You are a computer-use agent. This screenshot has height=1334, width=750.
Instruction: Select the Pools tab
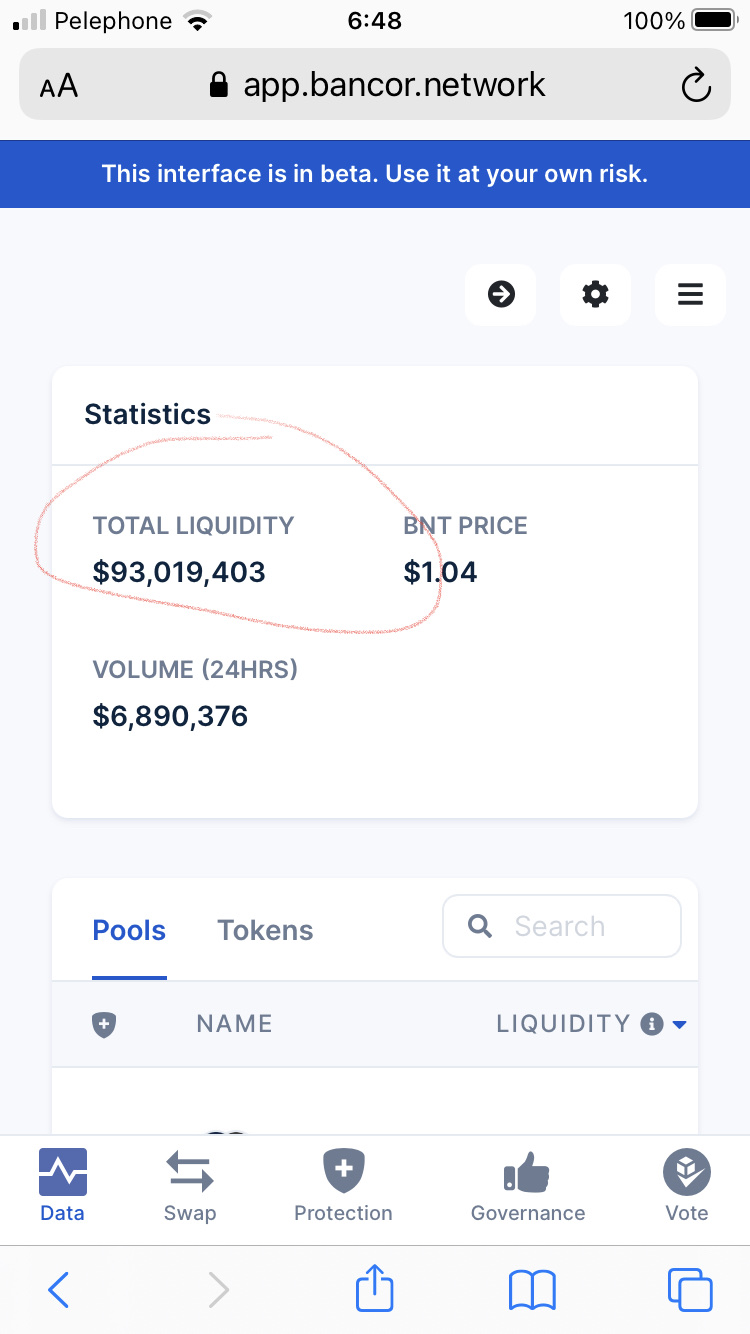pos(129,930)
